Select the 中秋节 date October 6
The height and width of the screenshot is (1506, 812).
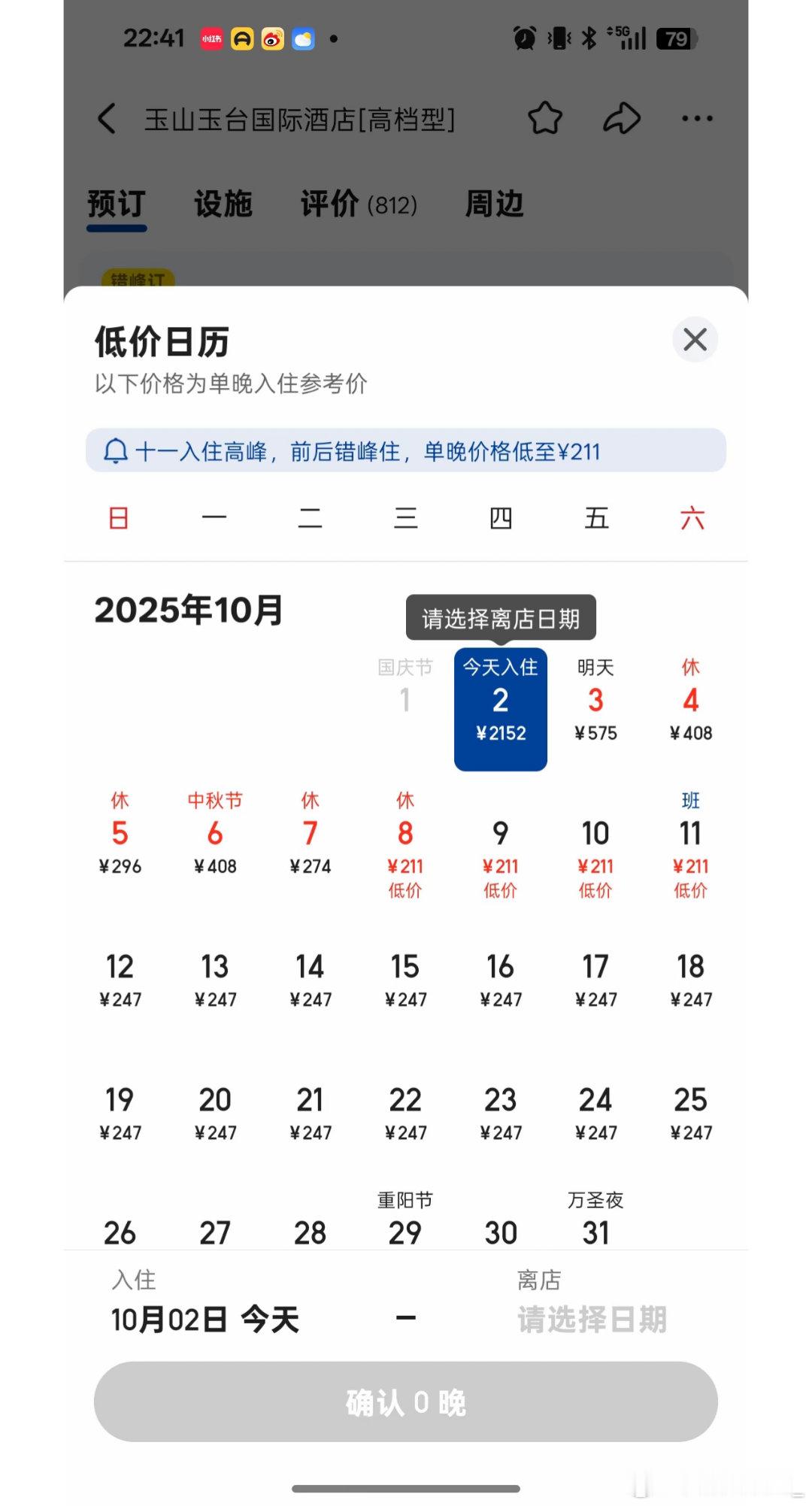click(216, 835)
